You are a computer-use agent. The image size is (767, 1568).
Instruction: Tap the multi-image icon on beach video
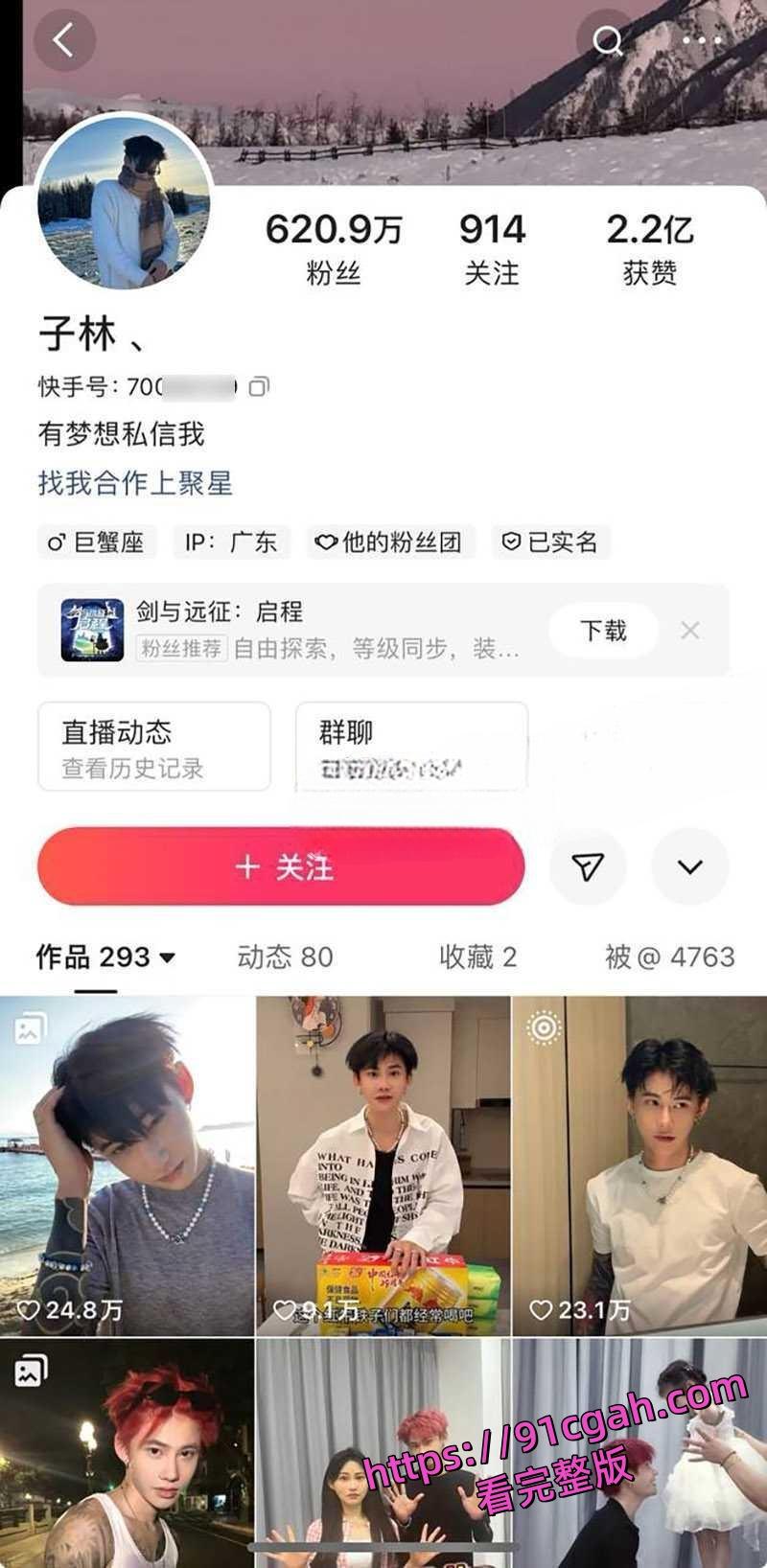[29, 1026]
